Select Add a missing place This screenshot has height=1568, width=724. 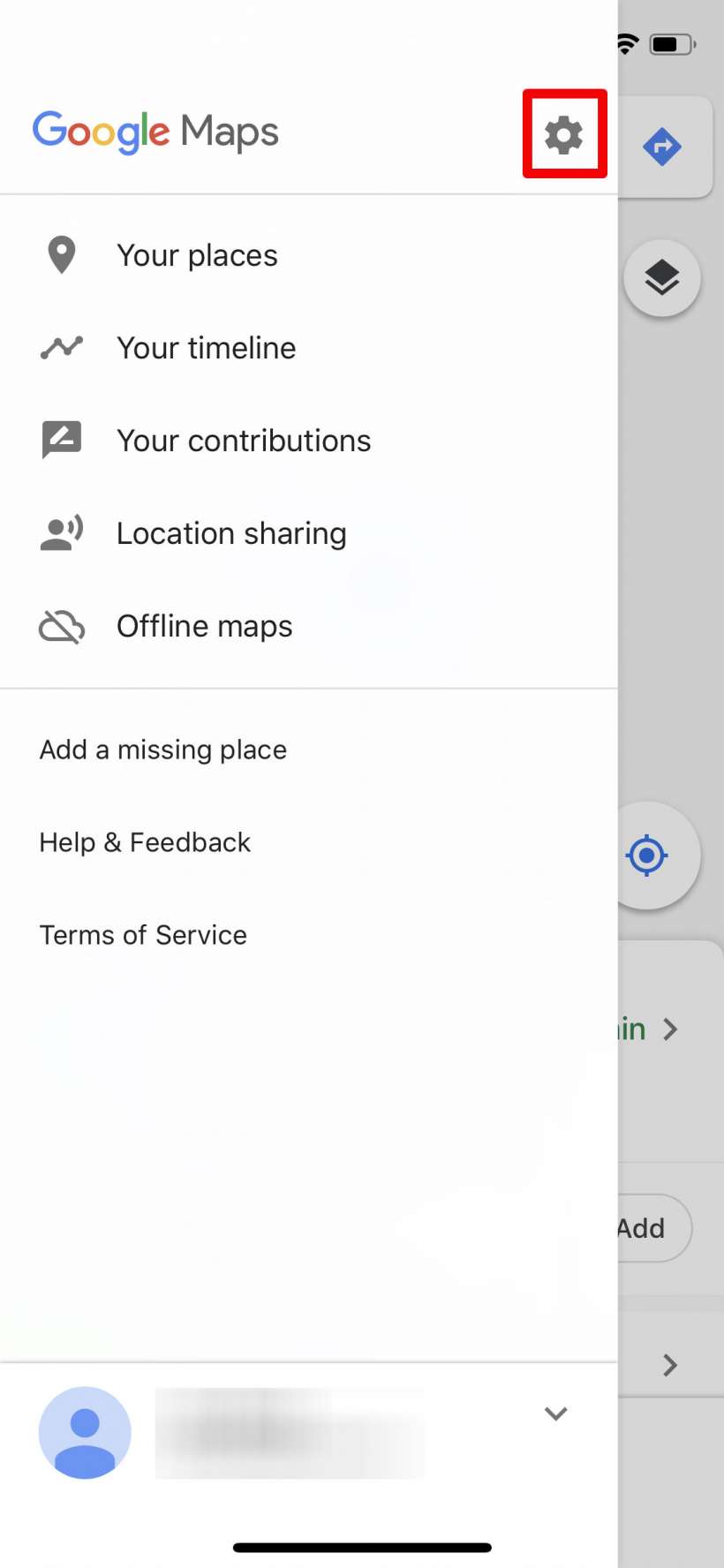pos(163,750)
